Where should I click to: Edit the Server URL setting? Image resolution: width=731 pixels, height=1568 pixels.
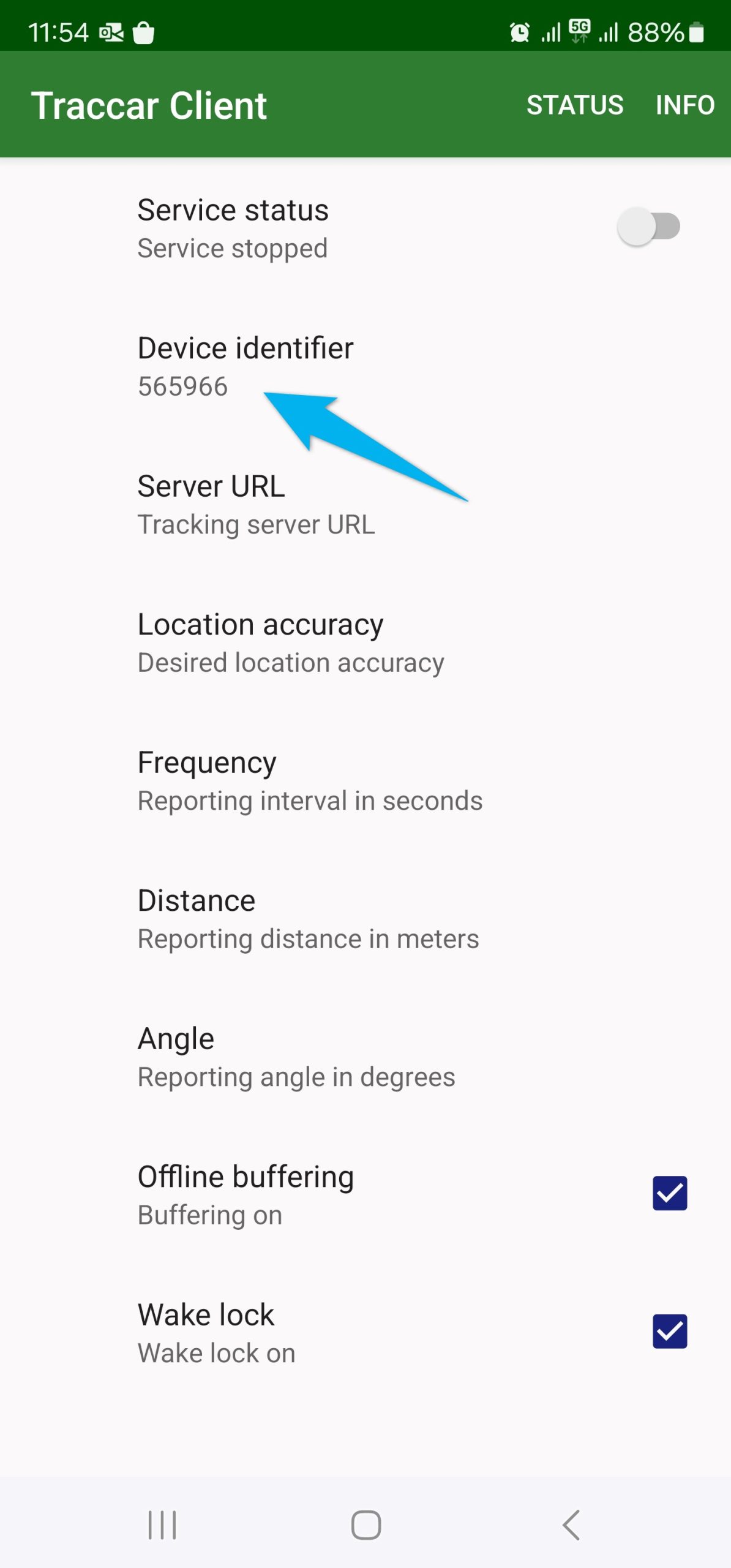coord(256,505)
